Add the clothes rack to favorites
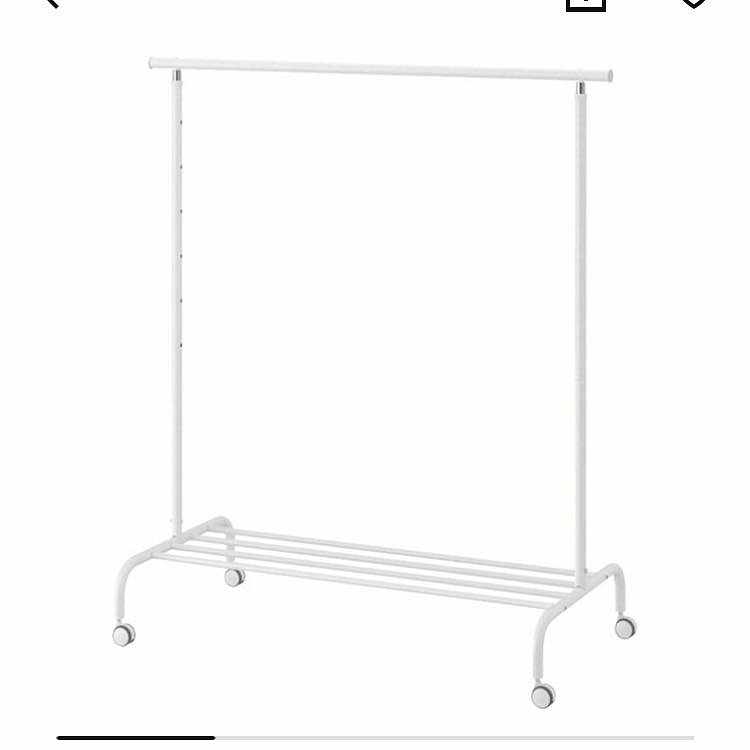This screenshot has width=750, height=750. click(693, 3)
